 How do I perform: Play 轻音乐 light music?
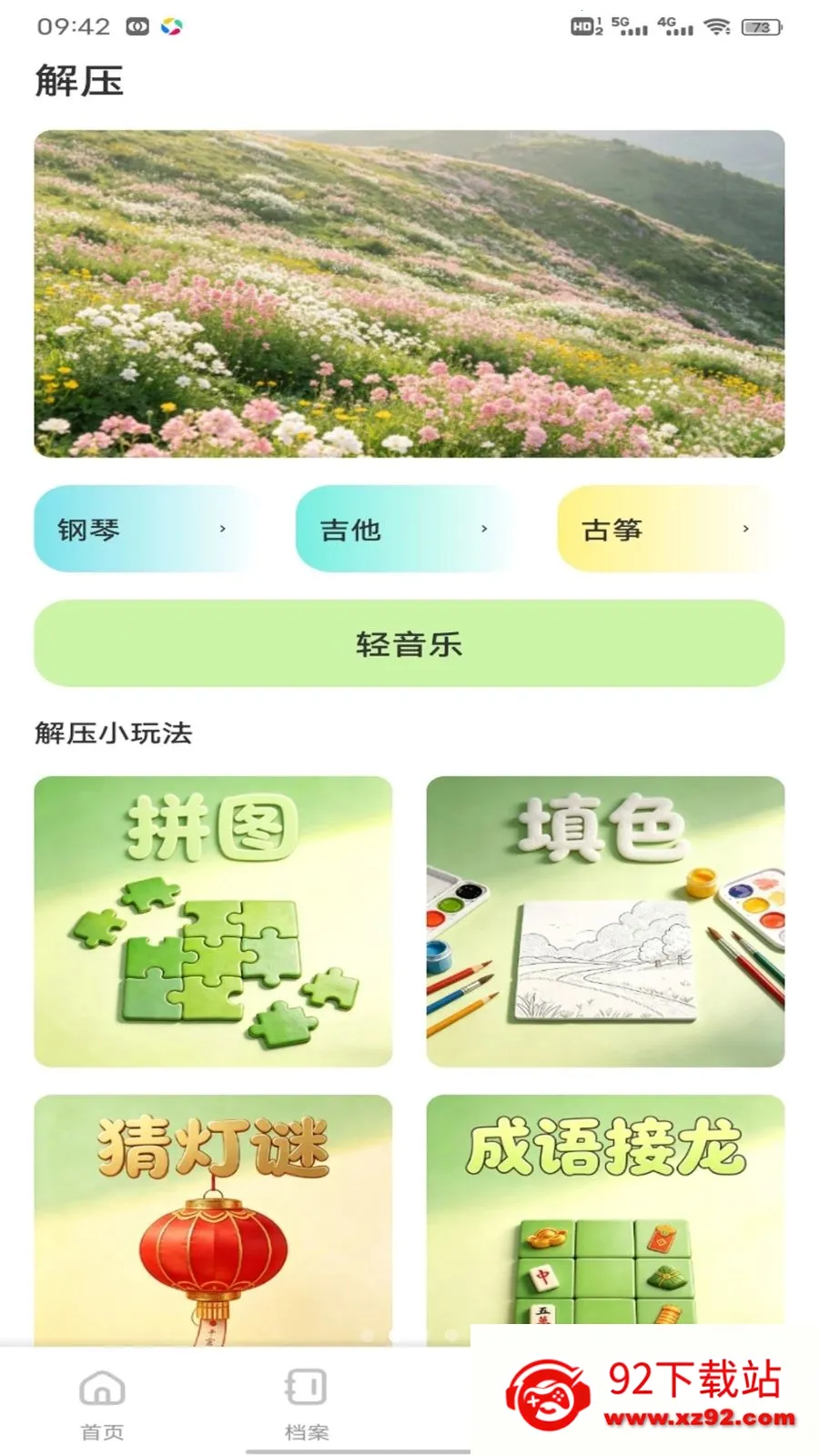pos(409,643)
